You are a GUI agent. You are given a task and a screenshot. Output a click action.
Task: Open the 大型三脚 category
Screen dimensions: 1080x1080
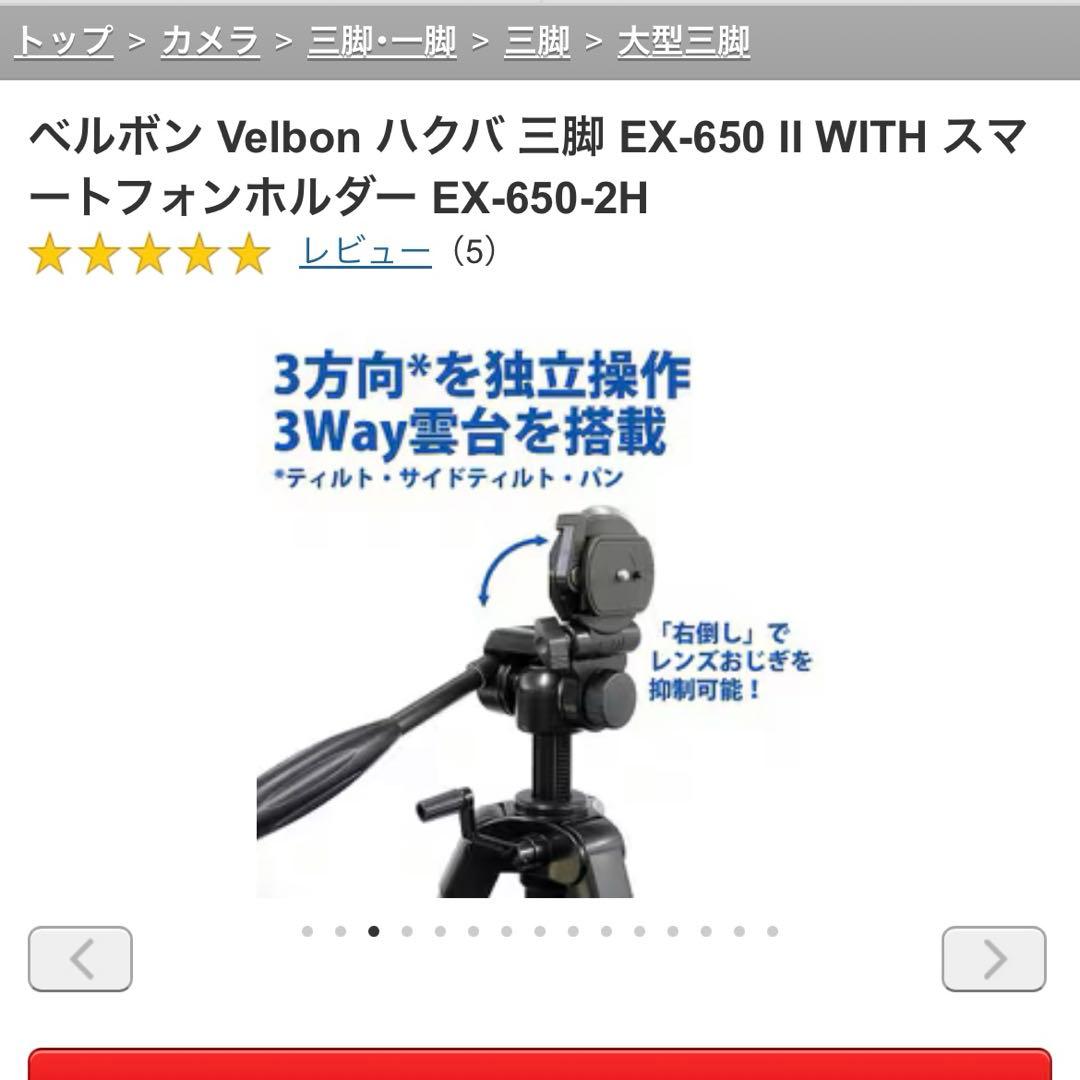point(683,42)
